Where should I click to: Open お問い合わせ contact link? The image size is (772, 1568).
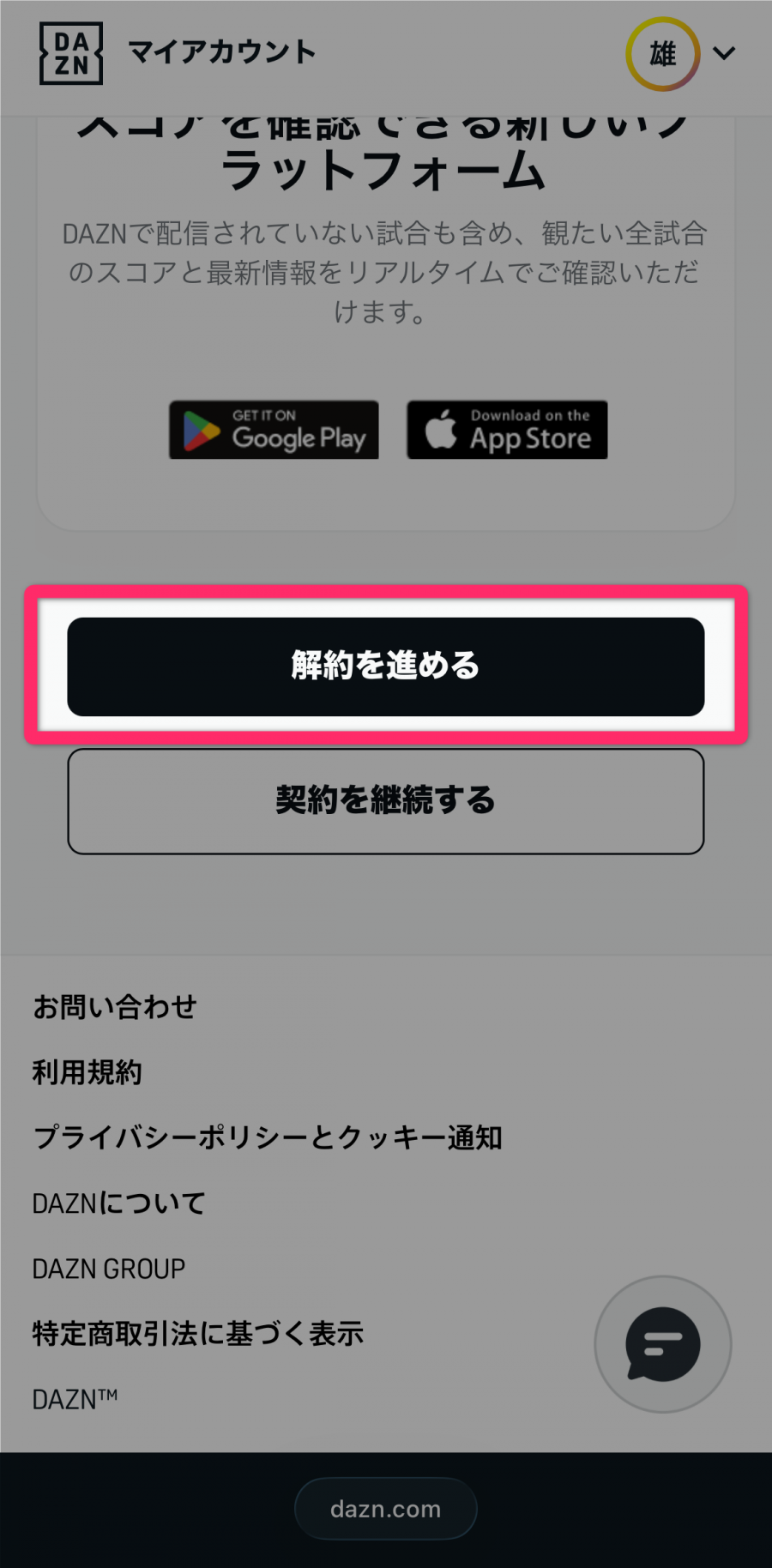115,1007
